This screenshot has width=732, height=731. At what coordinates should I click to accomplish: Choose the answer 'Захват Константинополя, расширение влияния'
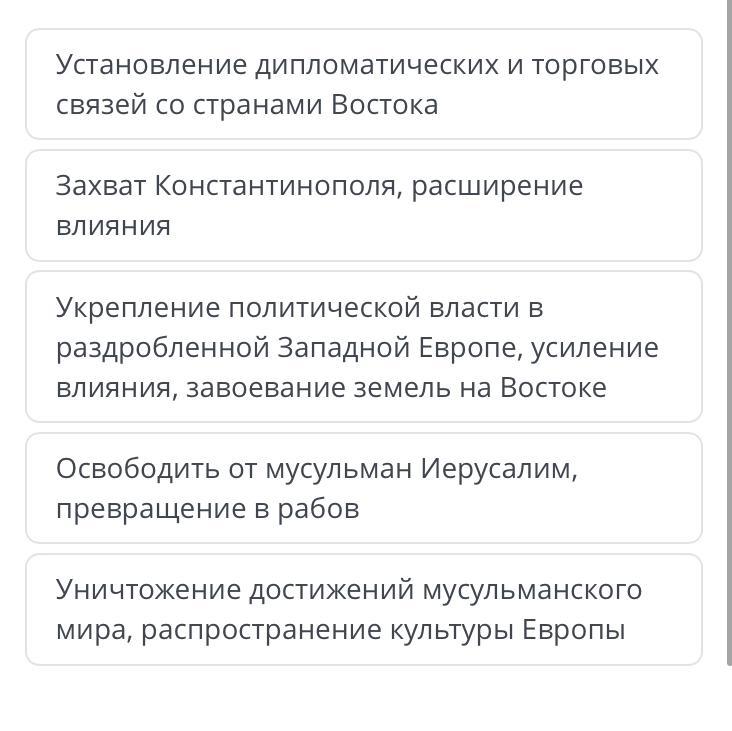tap(364, 205)
